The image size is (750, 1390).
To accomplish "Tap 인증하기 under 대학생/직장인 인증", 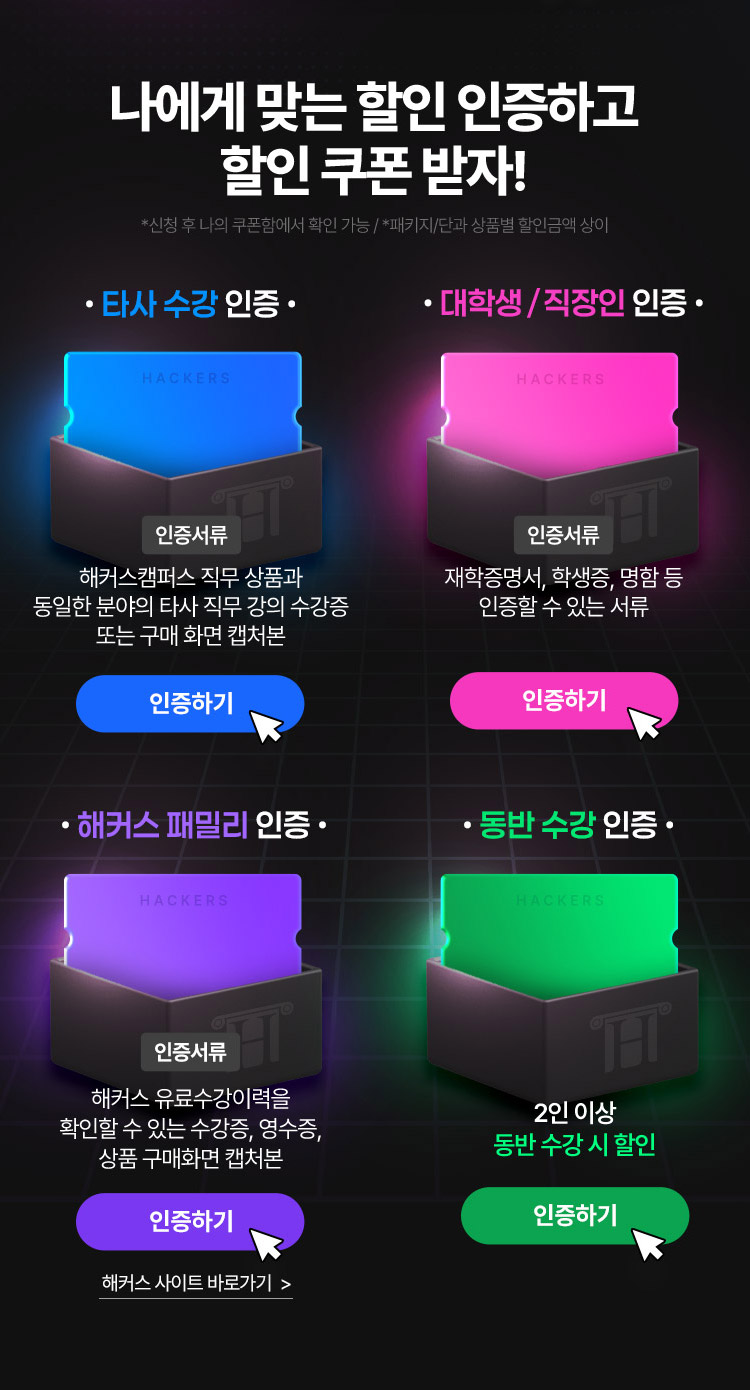I will coord(563,701).
